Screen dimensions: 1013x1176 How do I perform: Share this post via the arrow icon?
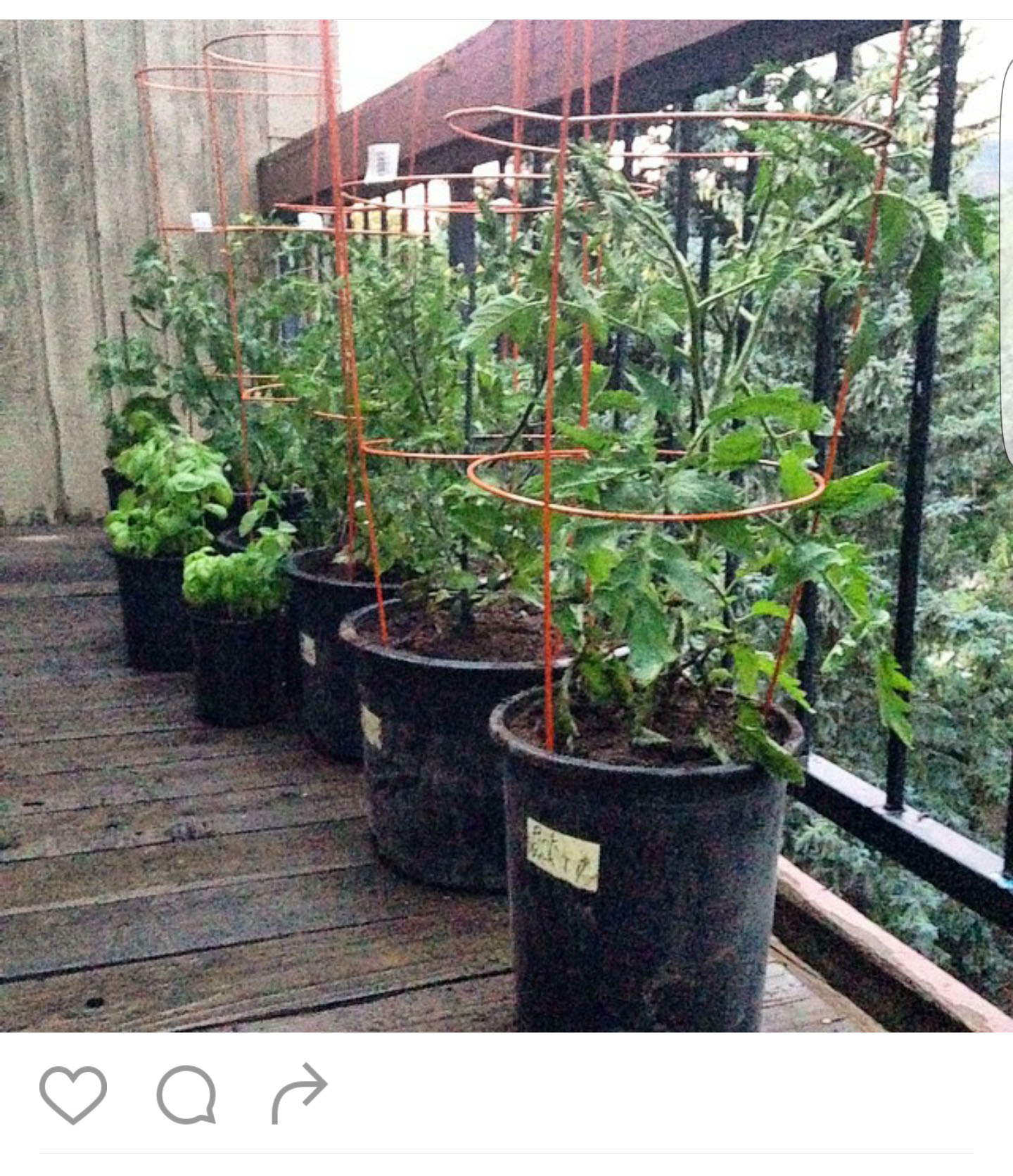click(x=299, y=1093)
